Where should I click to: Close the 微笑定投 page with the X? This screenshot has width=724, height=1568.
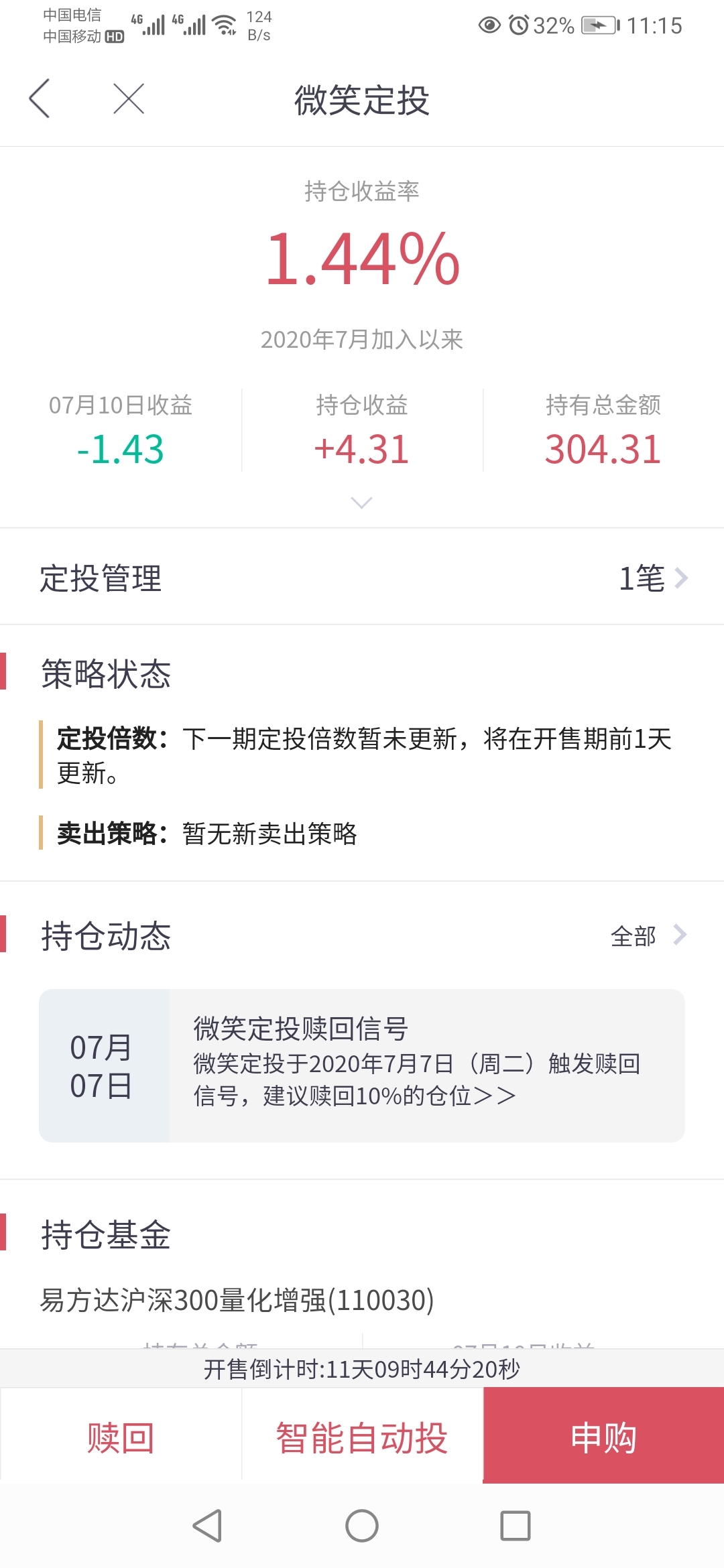pyautogui.click(x=129, y=99)
